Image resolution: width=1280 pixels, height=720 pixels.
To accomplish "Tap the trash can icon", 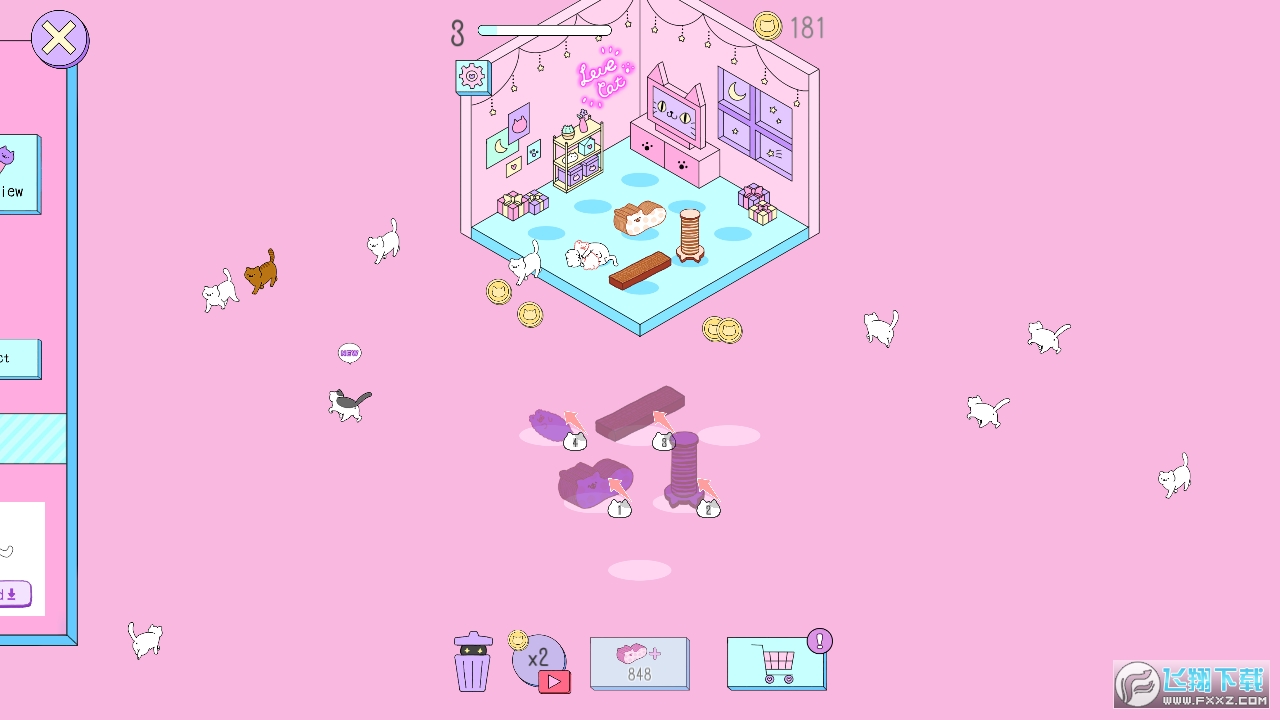I will point(473,662).
